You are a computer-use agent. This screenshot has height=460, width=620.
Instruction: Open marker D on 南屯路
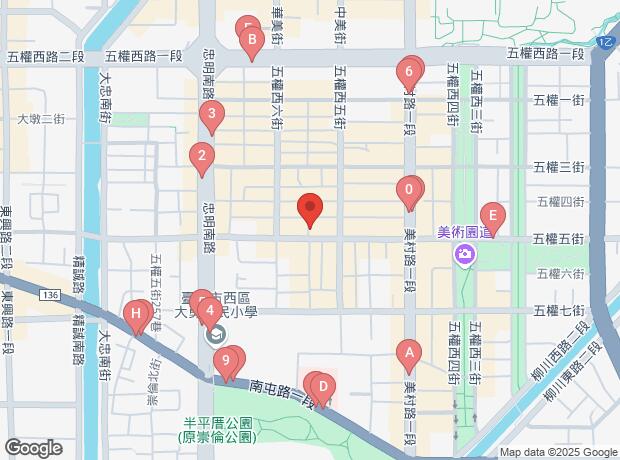coord(322,385)
